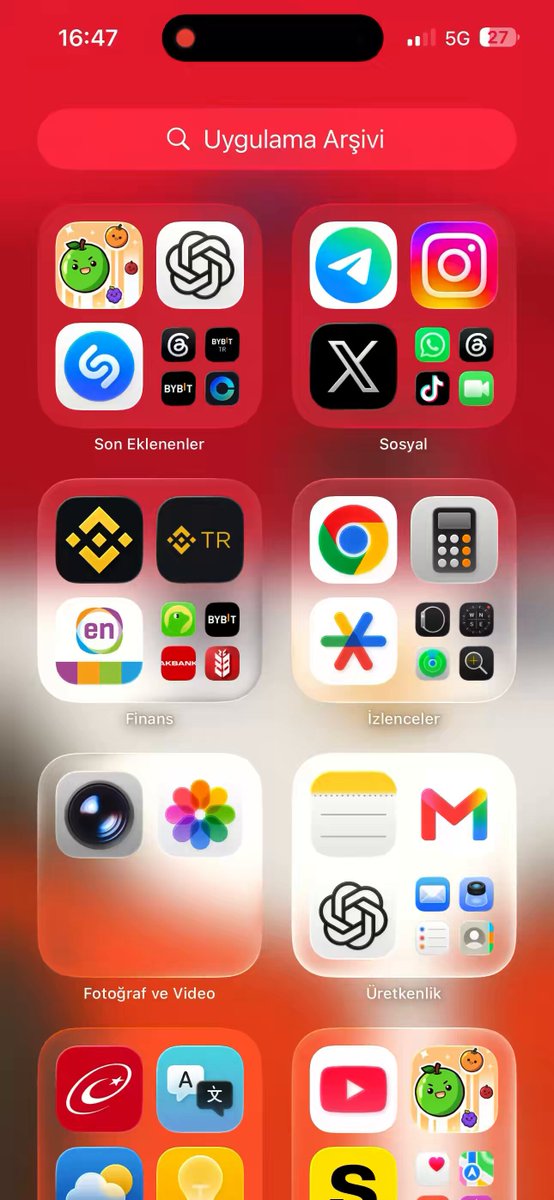The height and width of the screenshot is (1200, 554).
Task: Open ChatGPT in the Son Eklenenler group
Action: point(200,265)
